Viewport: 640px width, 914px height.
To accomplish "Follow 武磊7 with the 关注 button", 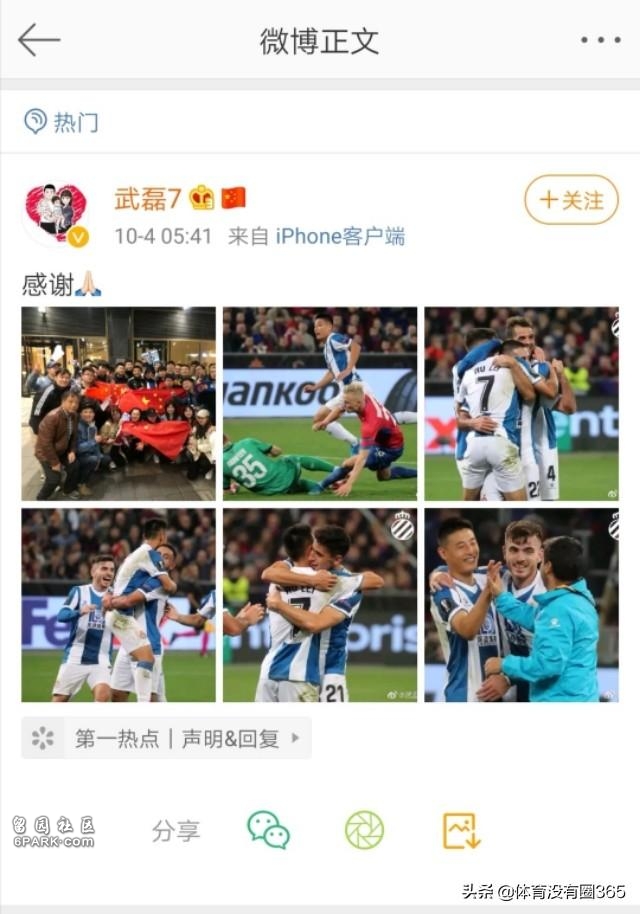I will (x=571, y=200).
